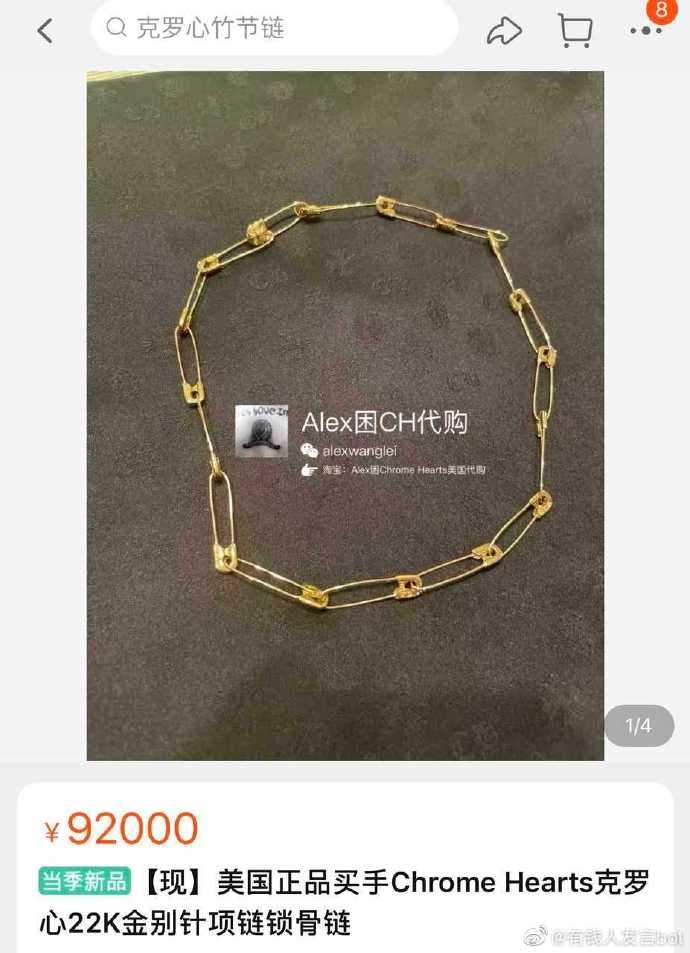View the necklace product photo full screen
The image size is (690, 953).
pos(345,415)
